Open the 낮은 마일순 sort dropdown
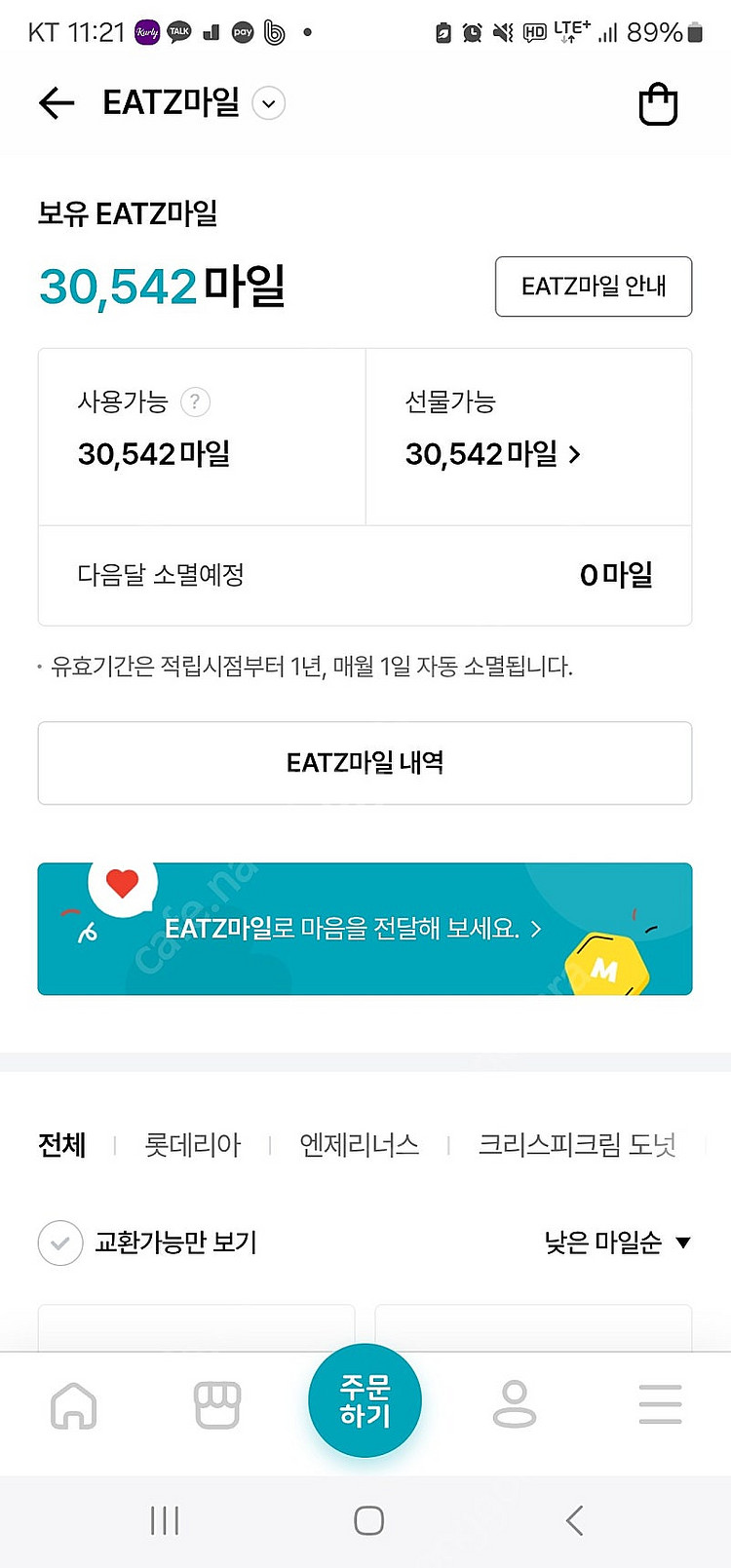Viewport: 731px width, 1568px height. [618, 1243]
